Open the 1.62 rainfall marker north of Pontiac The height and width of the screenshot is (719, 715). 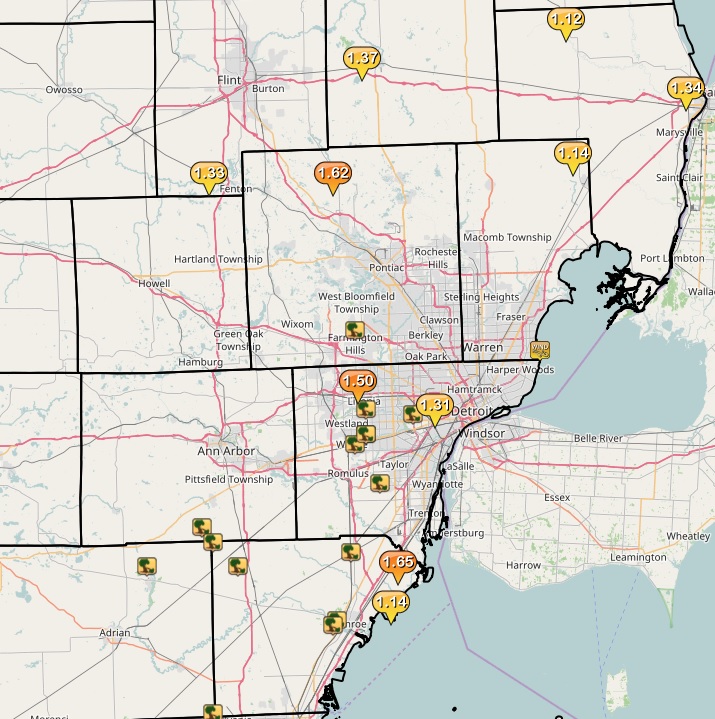[332, 174]
